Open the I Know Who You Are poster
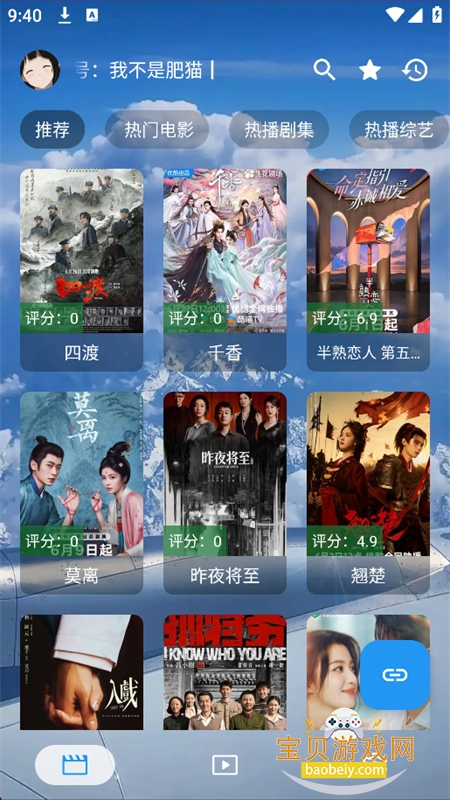 pyautogui.click(x=225, y=672)
